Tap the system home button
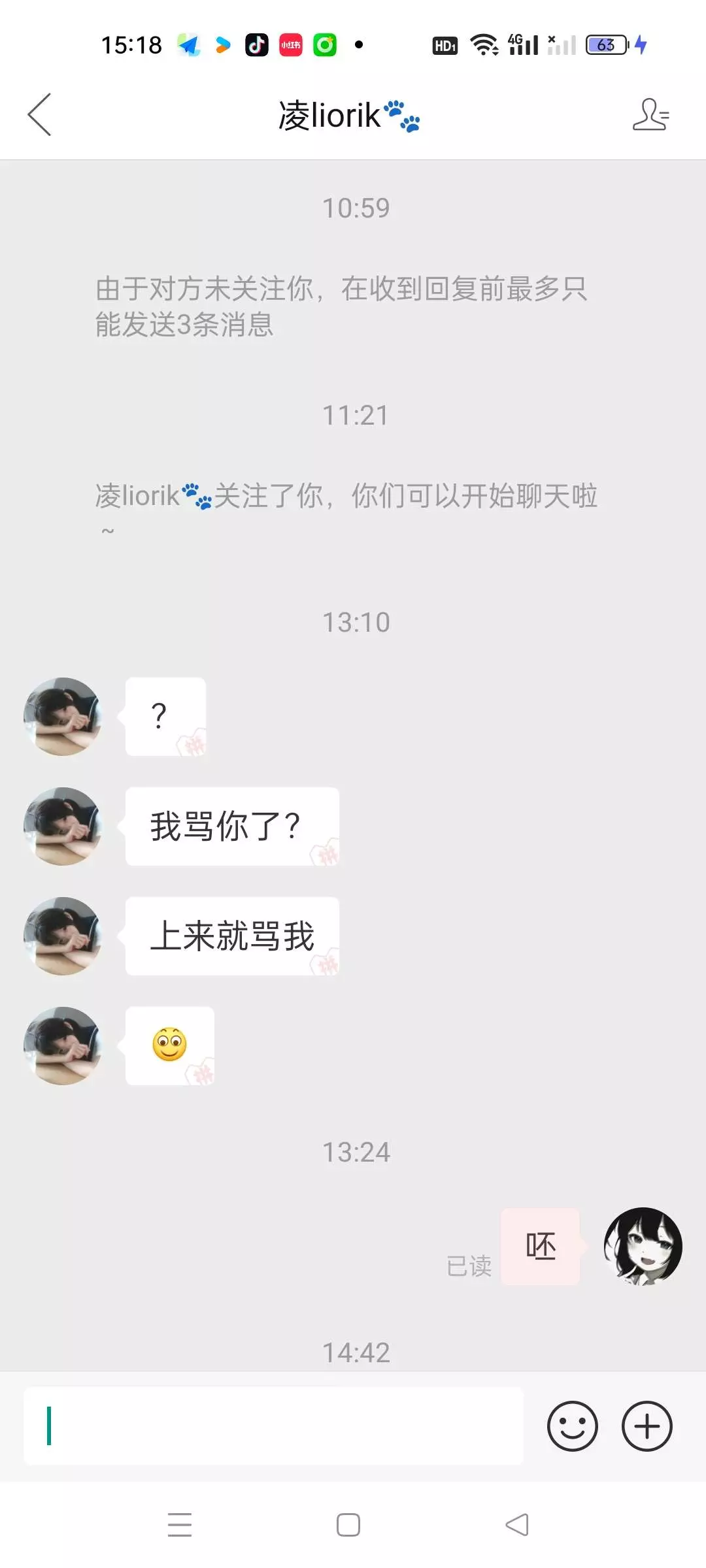The image size is (706, 1568). coord(348,1525)
